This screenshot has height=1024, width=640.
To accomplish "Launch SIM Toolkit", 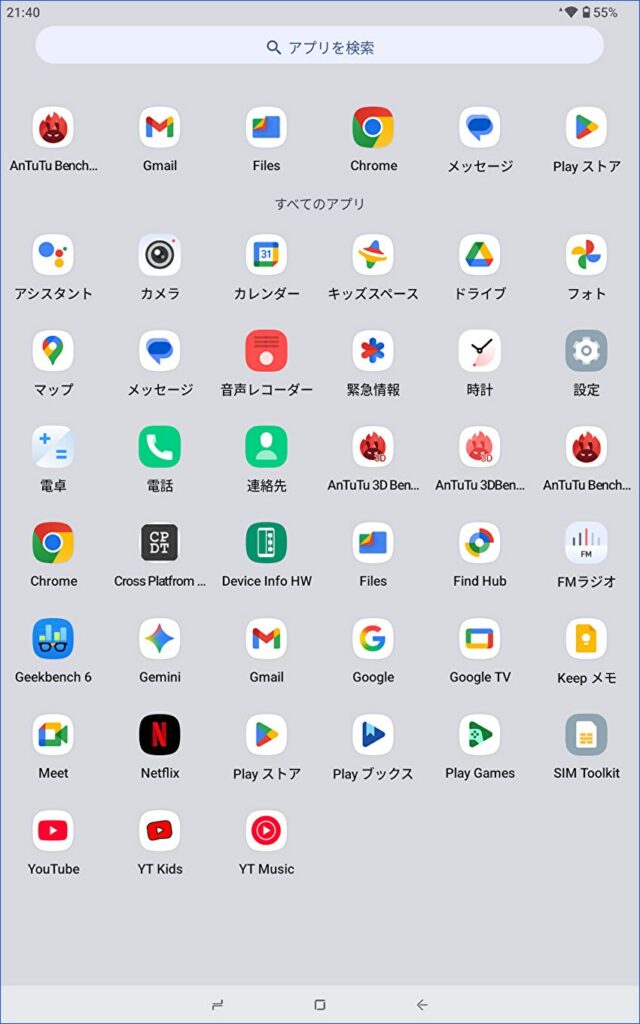I will coord(586,735).
